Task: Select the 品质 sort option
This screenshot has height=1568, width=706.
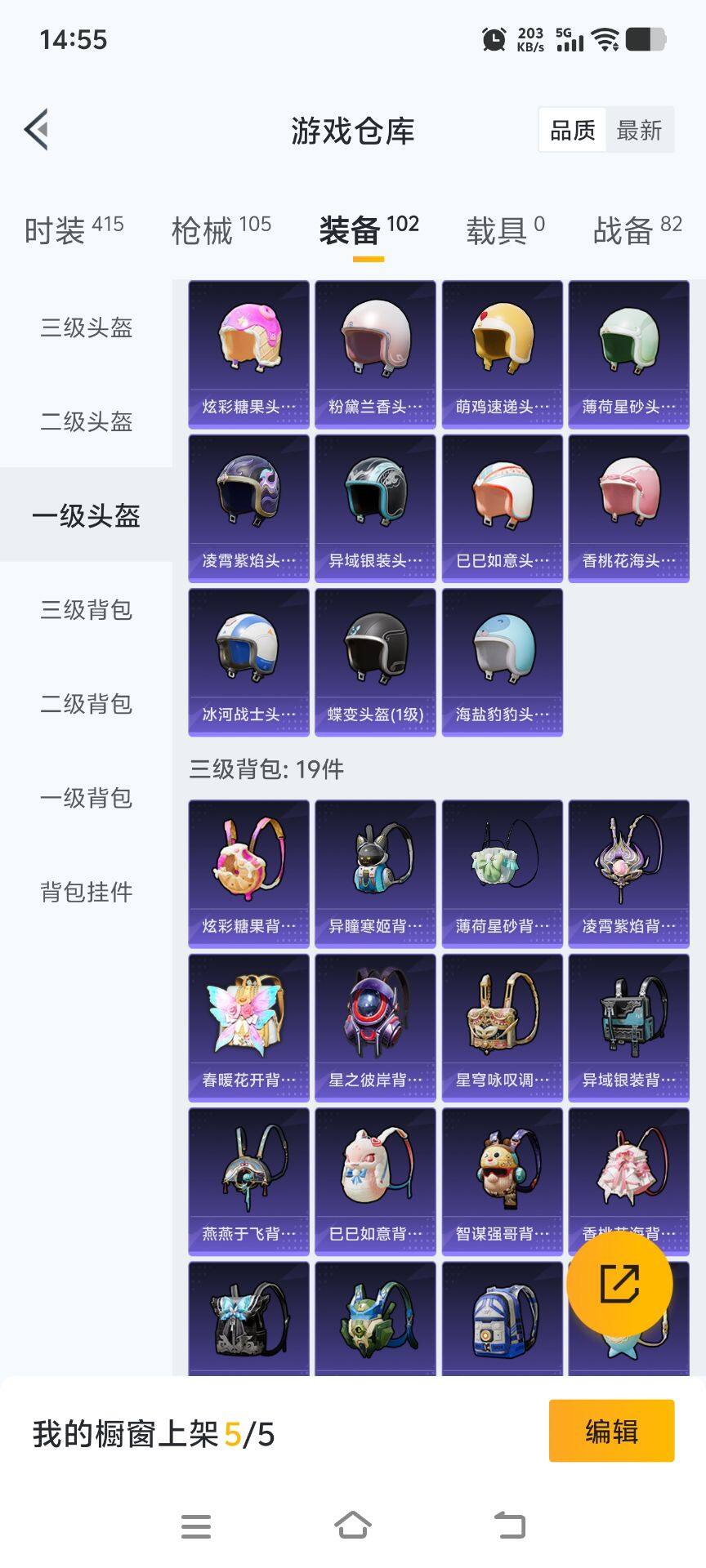Action: (572, 131)
